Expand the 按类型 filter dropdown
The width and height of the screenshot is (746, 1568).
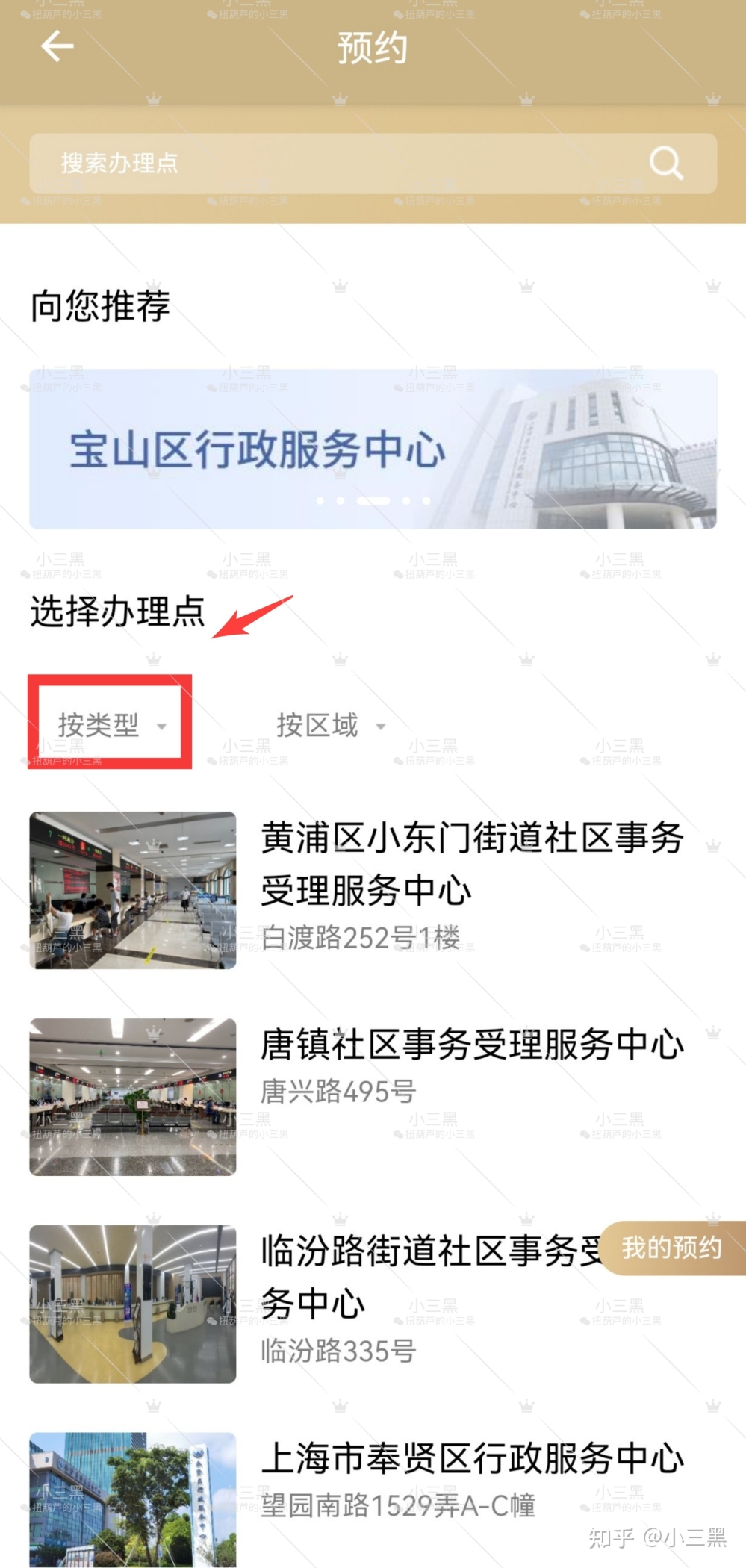(111, 724)
